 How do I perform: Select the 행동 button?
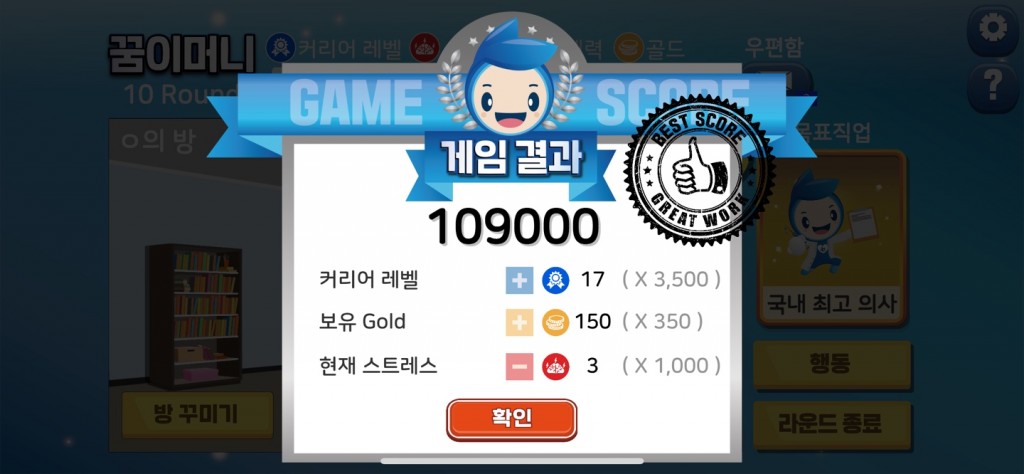tap(830, 364)
